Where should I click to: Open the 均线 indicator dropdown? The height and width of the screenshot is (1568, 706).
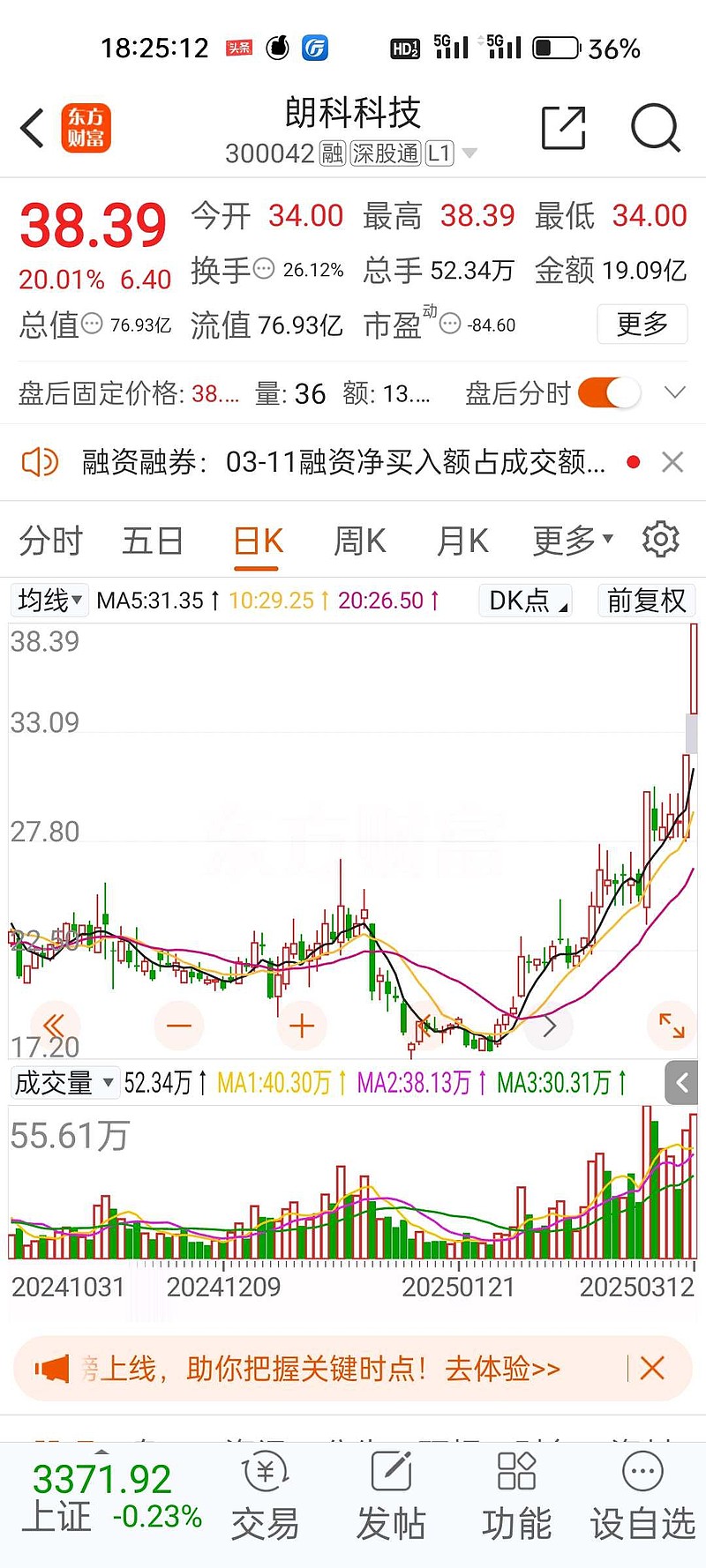pos(49,601)
